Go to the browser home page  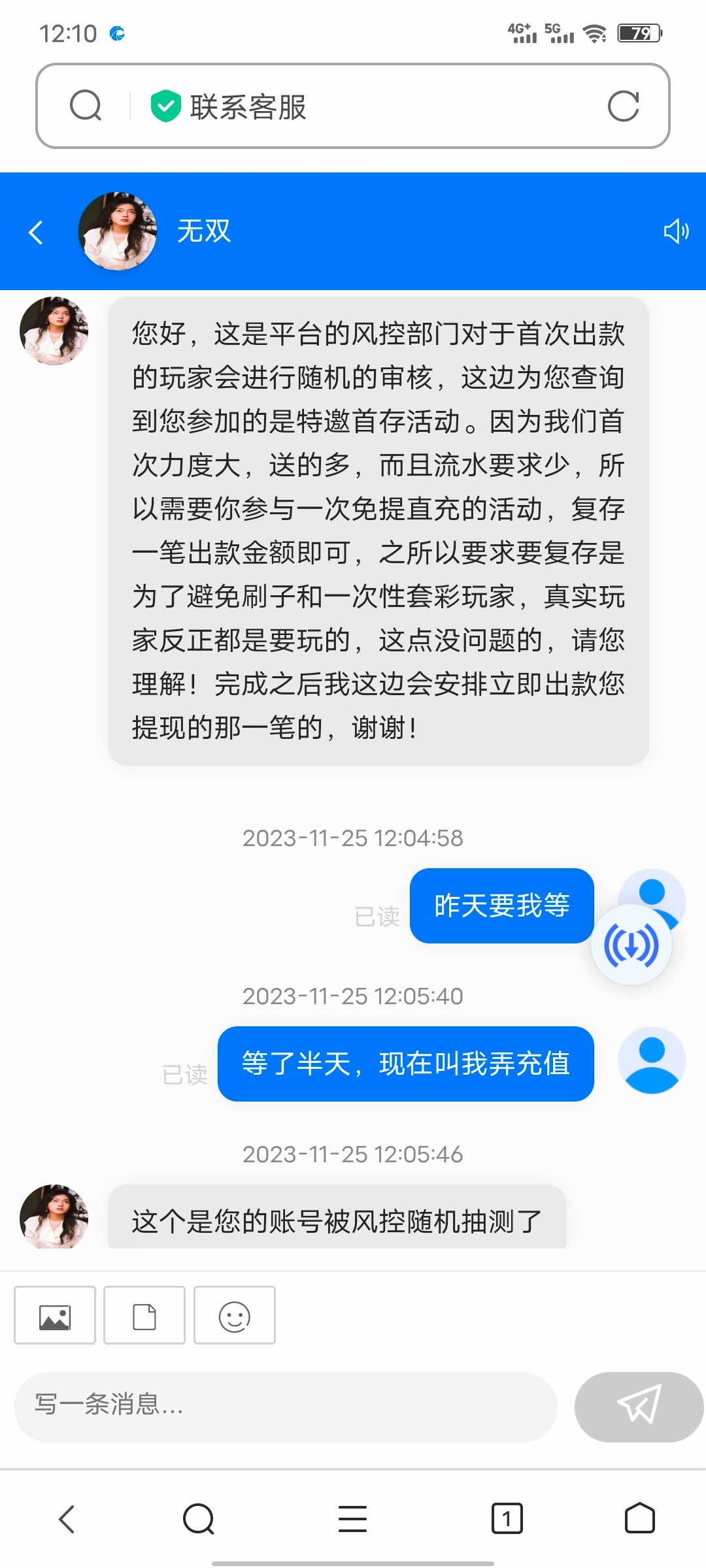639,1518
